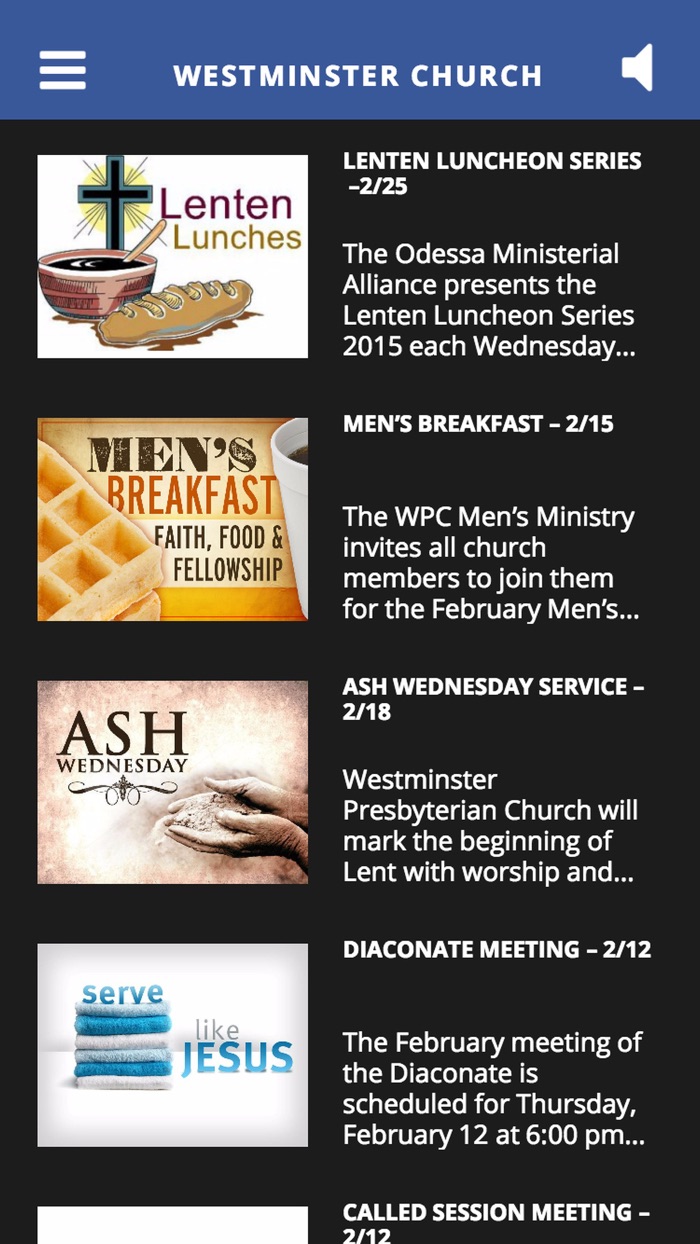
Task: Open the Lenten Luncheon Series event
Action: [x=492, y=173]
